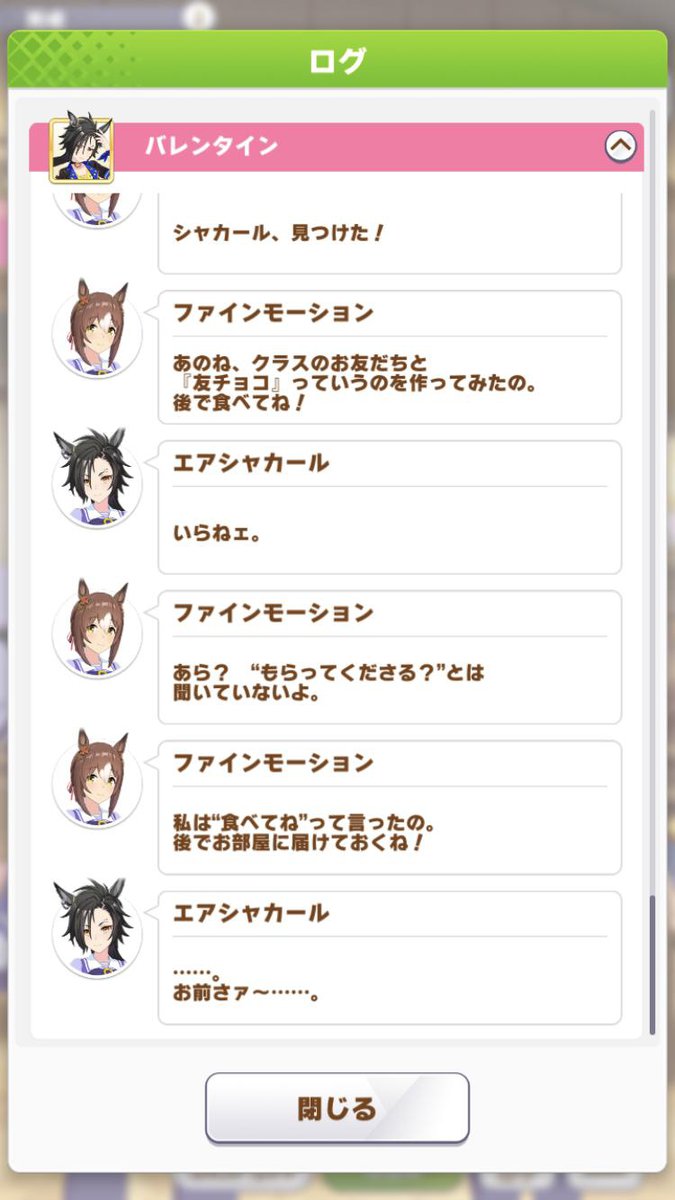The width and height of the screenshot is (675, 1200).
Task: Collapse the バレンタイン log section
Action: [x=620, y=147]
